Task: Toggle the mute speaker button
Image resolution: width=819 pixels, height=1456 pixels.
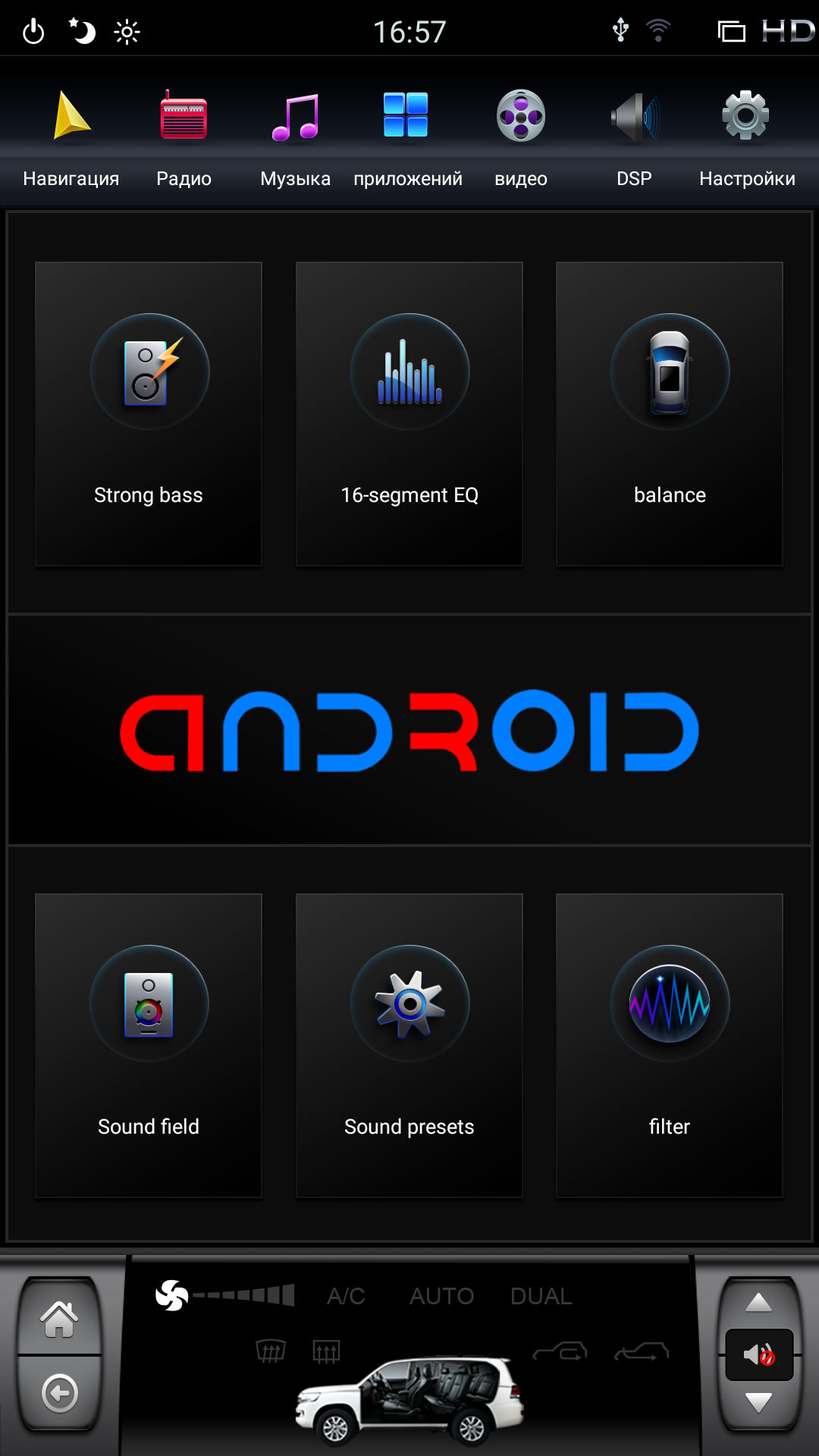Action: coord(759,1355)
